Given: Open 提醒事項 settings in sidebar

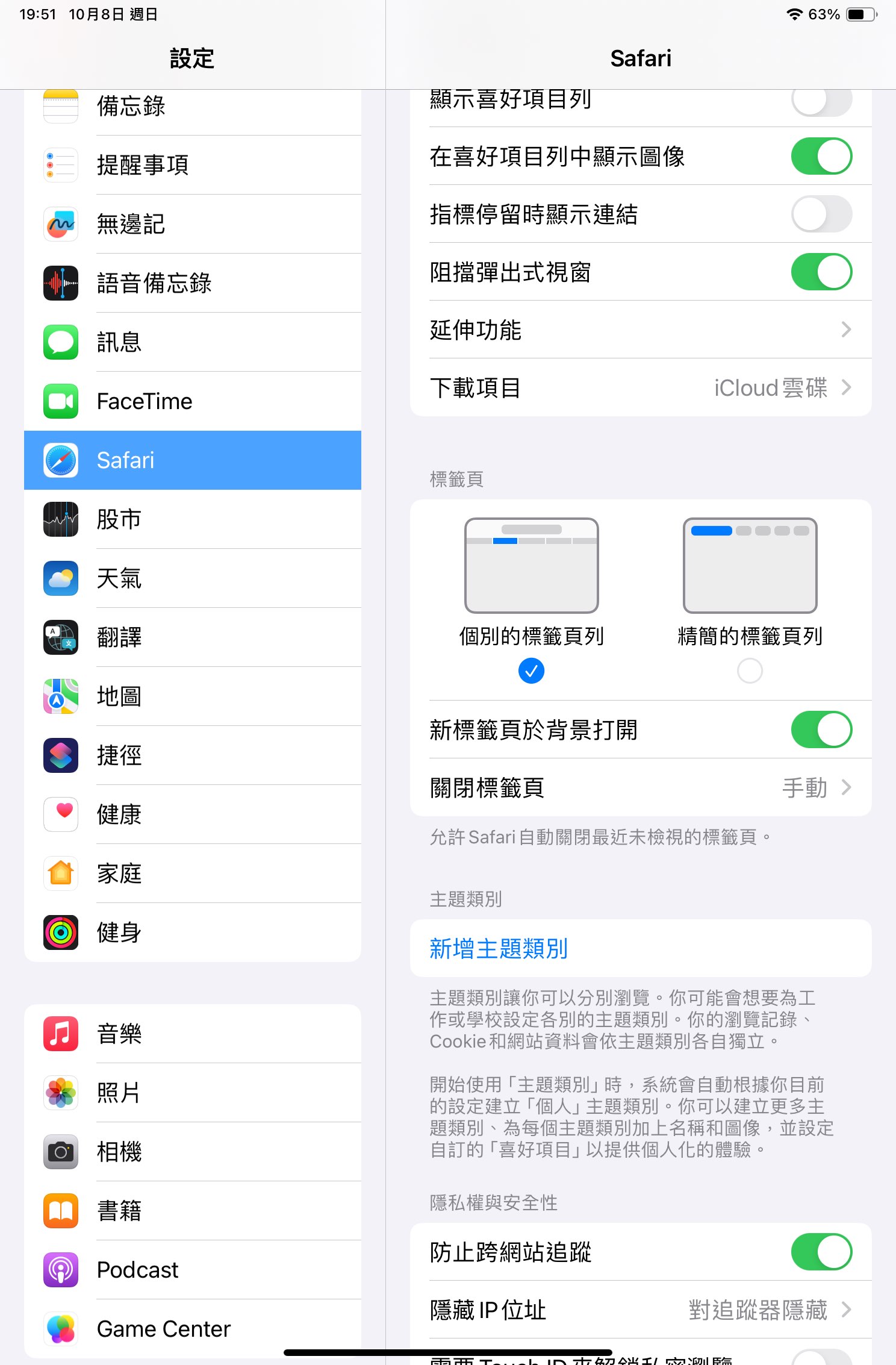Looking at the screenshot, I should [x=193, y=164].
